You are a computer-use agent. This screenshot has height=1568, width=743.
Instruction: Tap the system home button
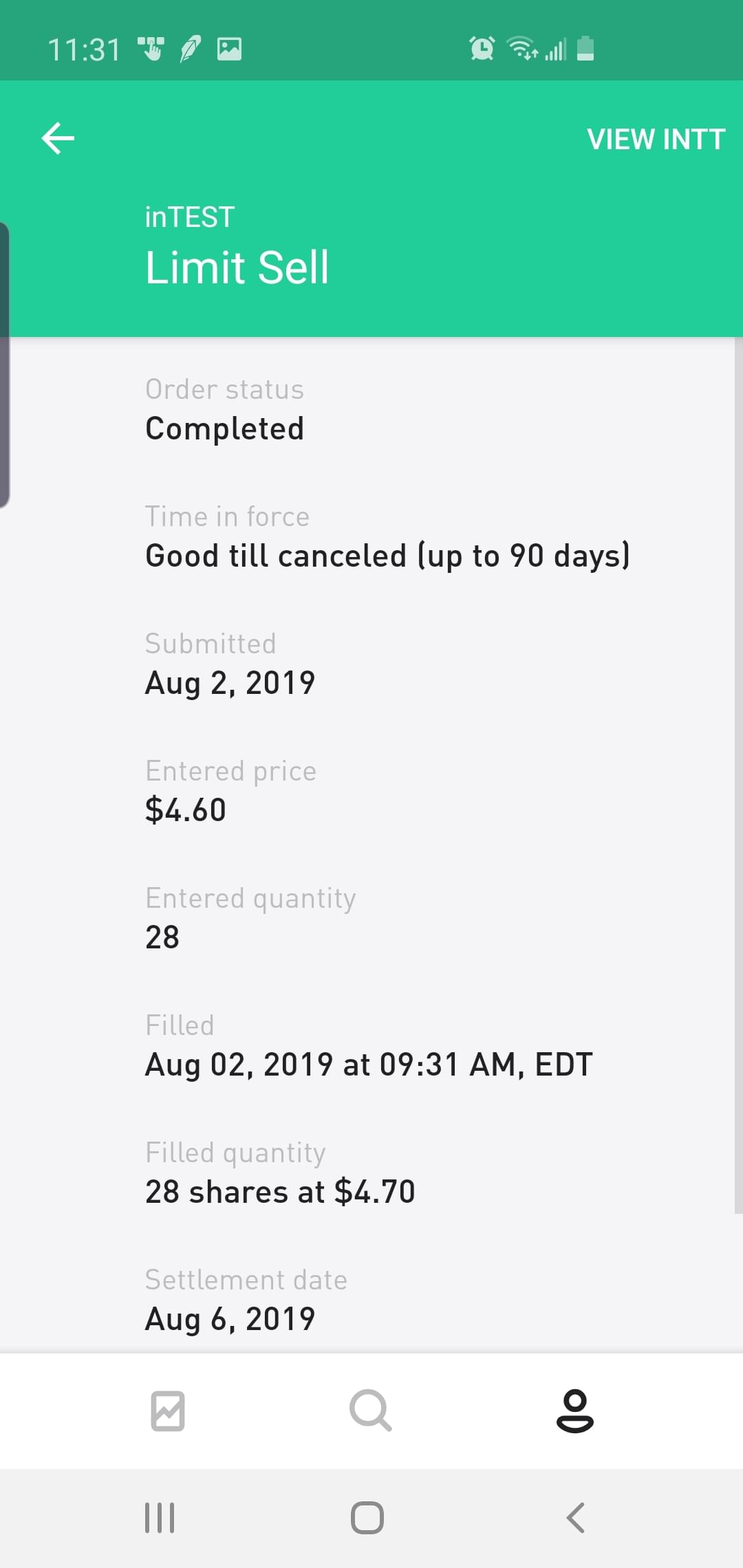(367, 1518)
